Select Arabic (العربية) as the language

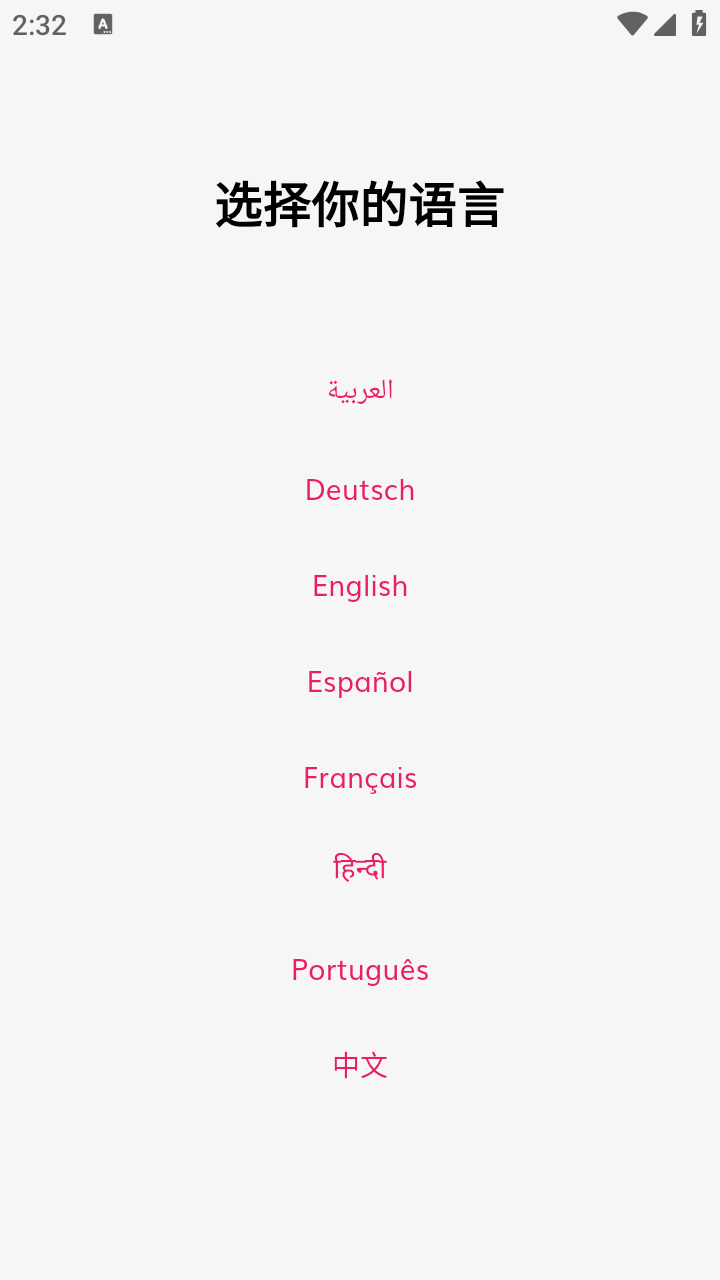point(360,390)
